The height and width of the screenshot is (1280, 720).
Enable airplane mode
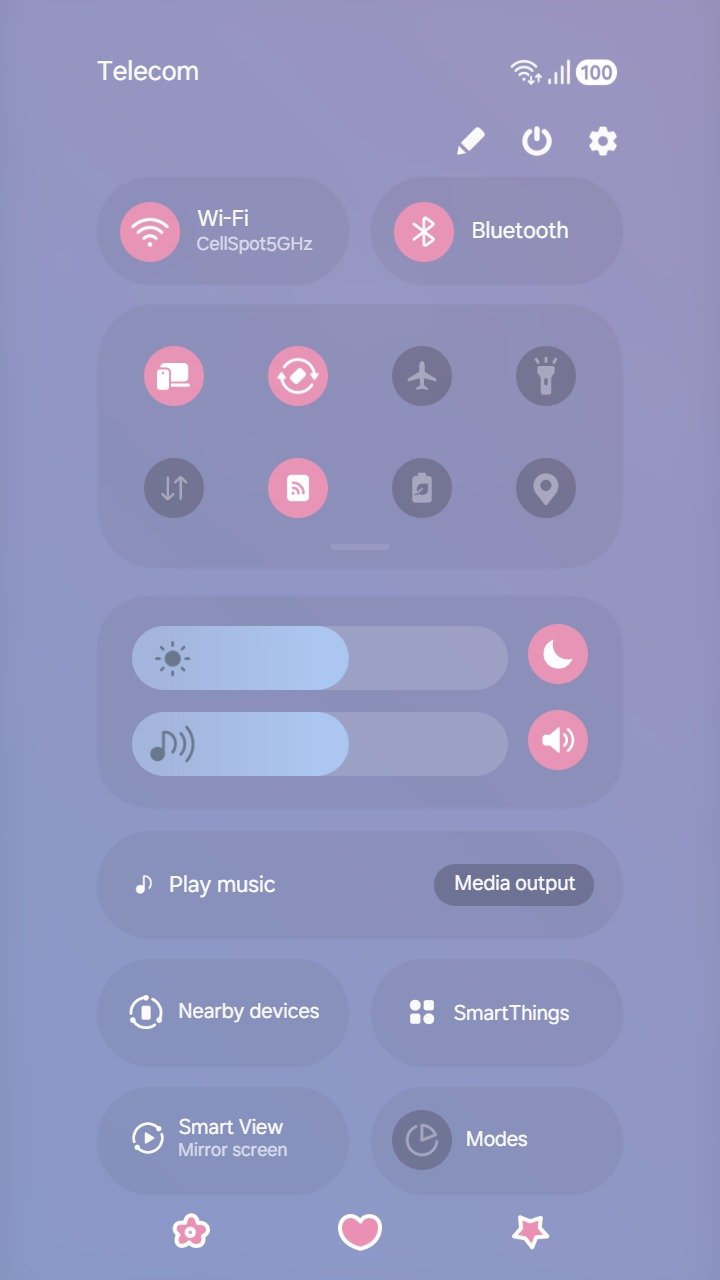click(422, 376)
